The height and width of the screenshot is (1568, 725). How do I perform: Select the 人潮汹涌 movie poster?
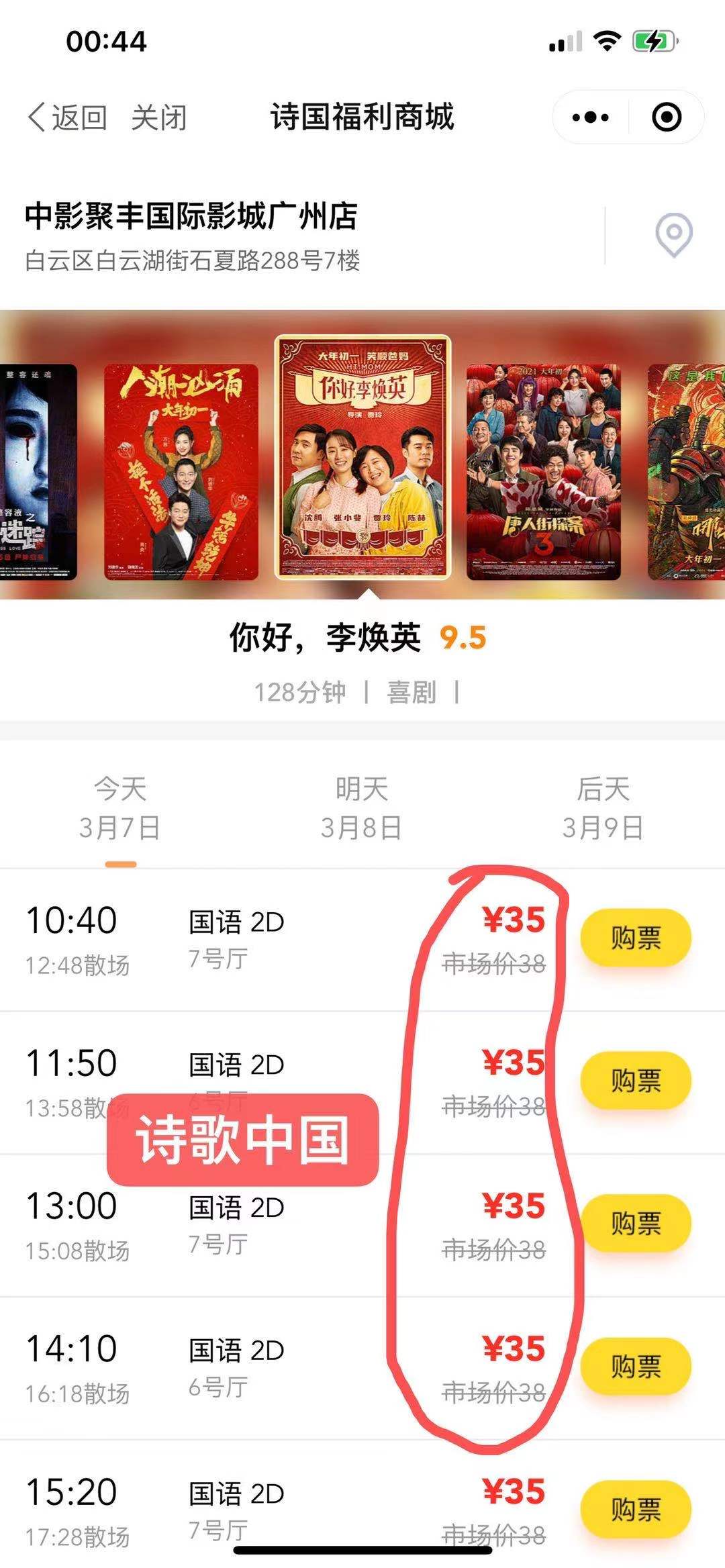[x=181, y=472]
